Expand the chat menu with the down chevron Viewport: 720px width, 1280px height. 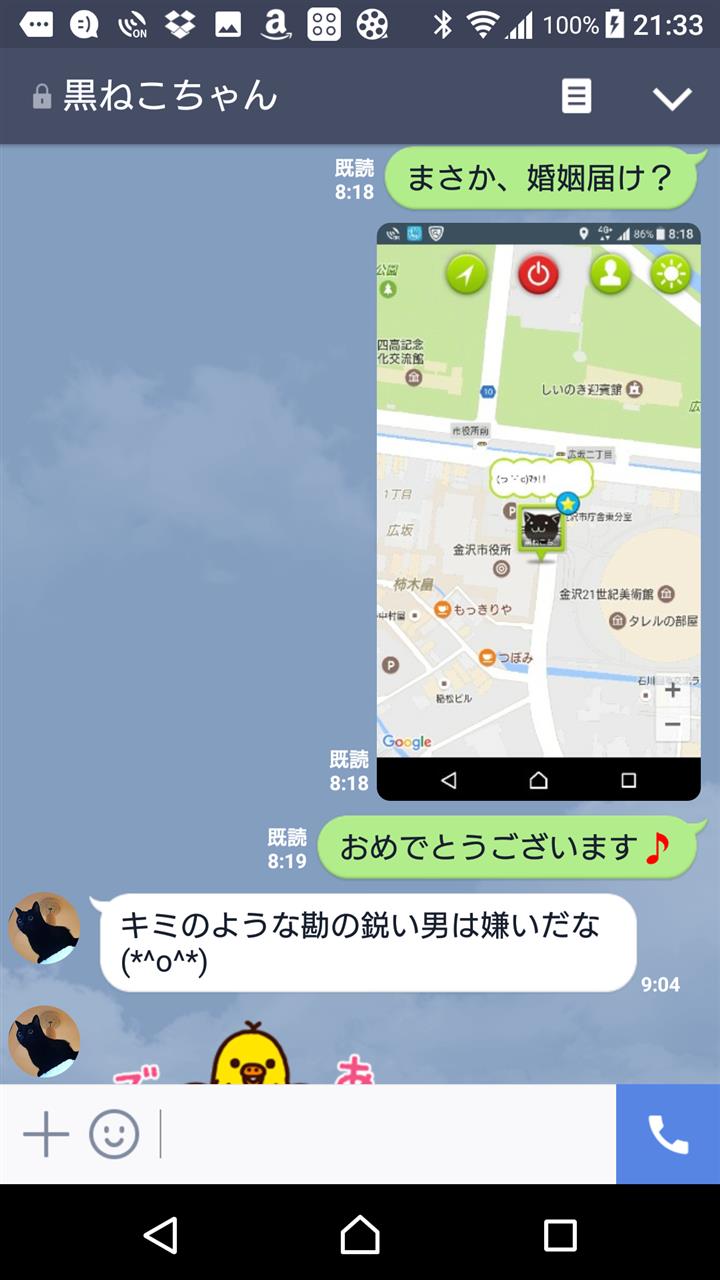[672, 97]
